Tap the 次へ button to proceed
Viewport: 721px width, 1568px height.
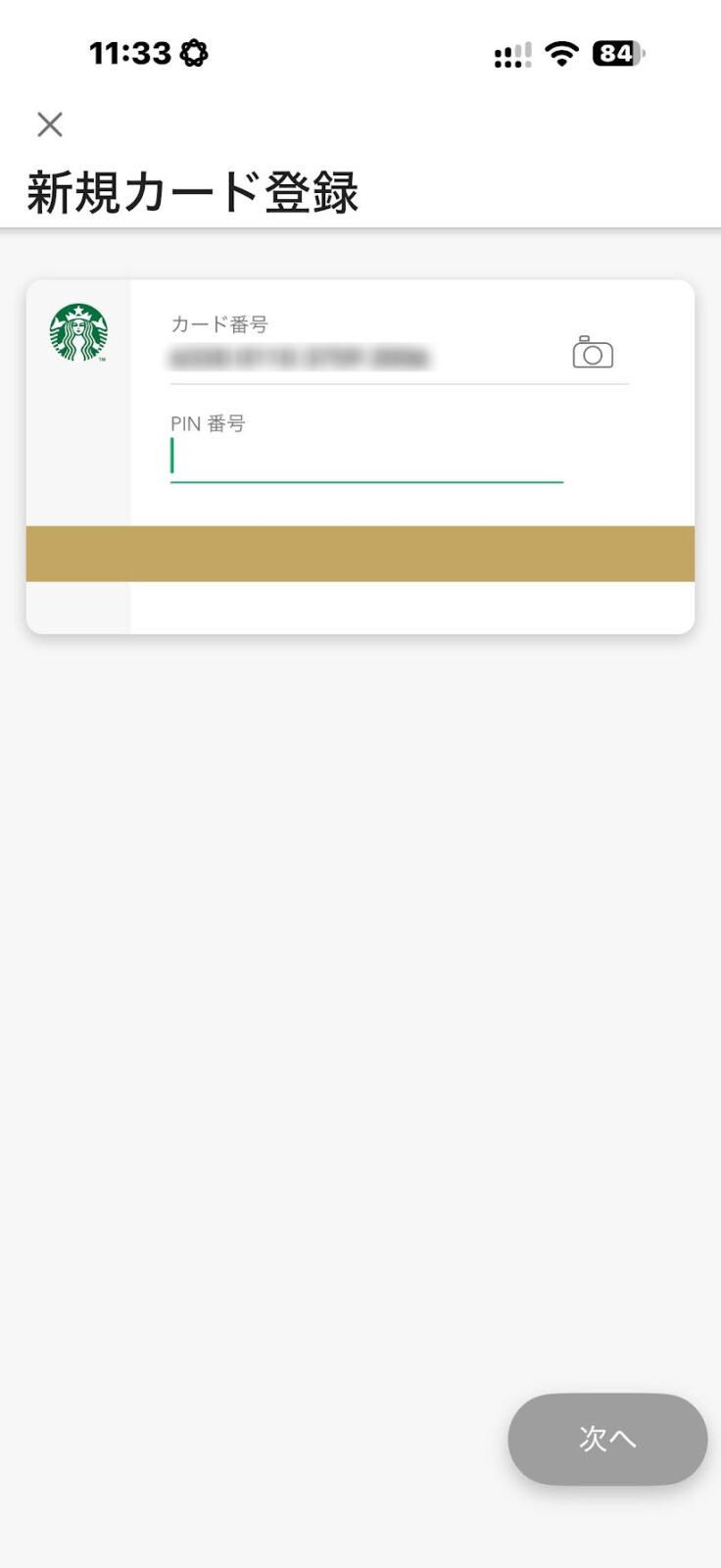click(607, 1439)
